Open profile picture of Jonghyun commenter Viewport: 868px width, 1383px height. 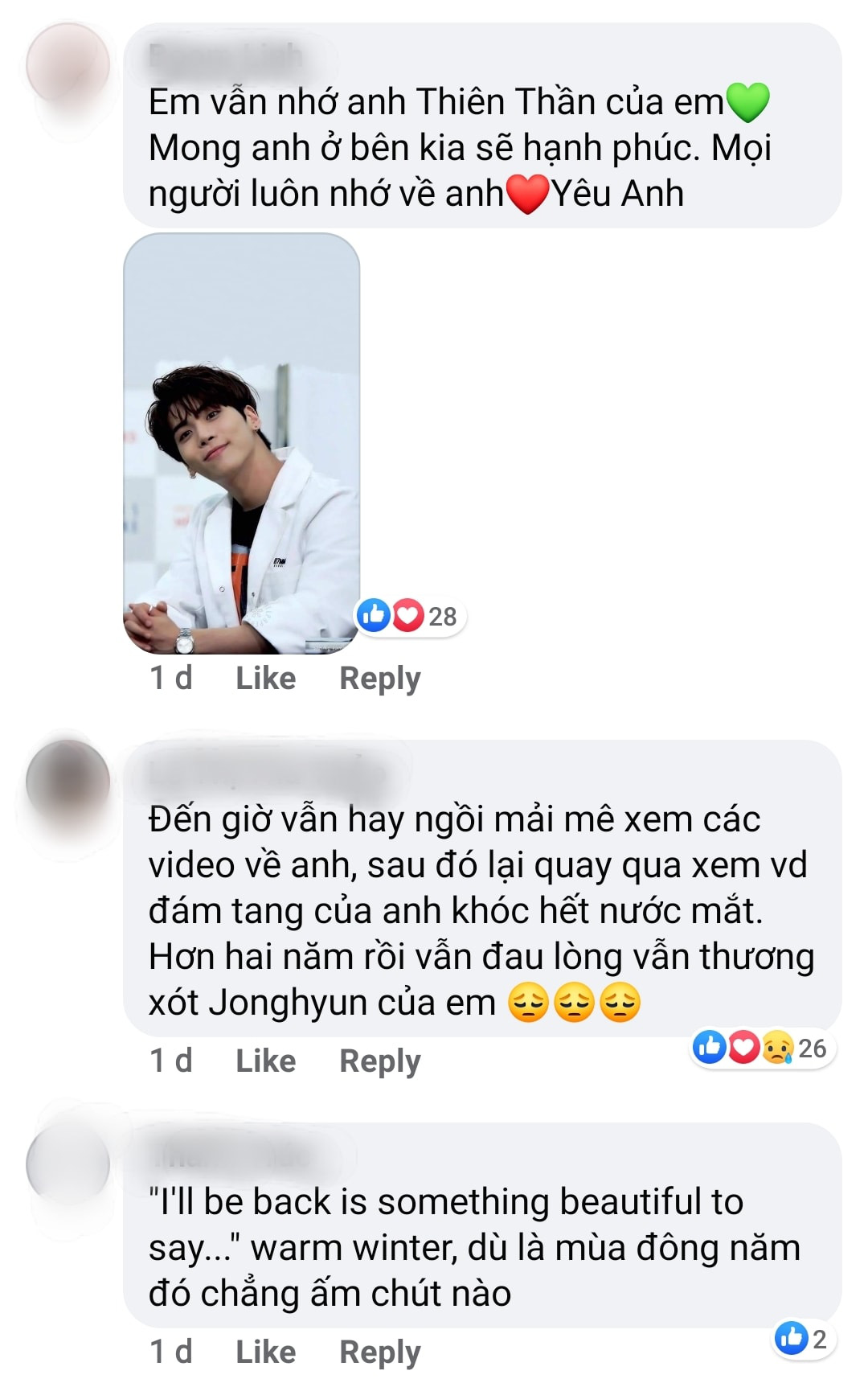click(68, 782)
